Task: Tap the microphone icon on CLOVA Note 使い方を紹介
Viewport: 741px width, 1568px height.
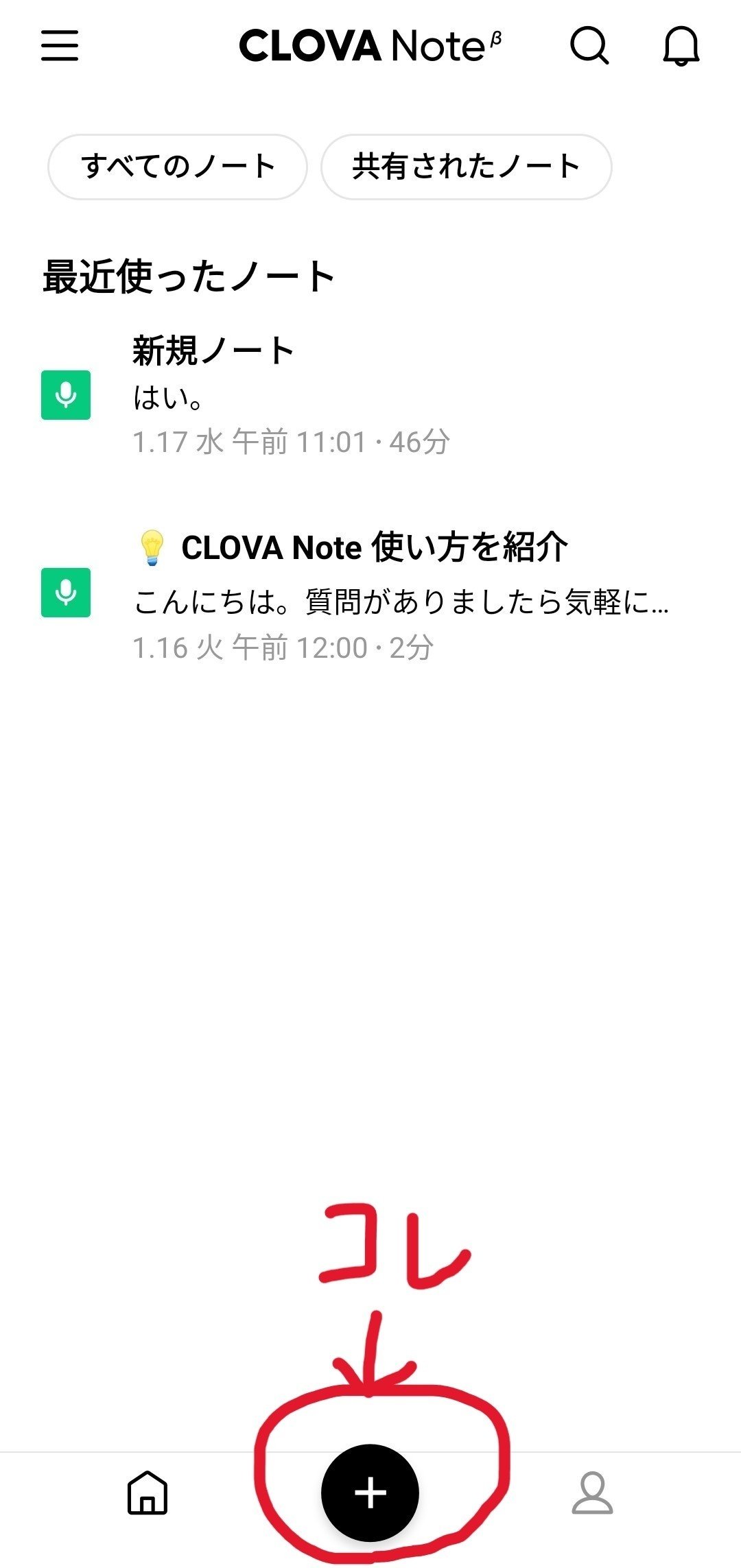Action: [65, 594]
